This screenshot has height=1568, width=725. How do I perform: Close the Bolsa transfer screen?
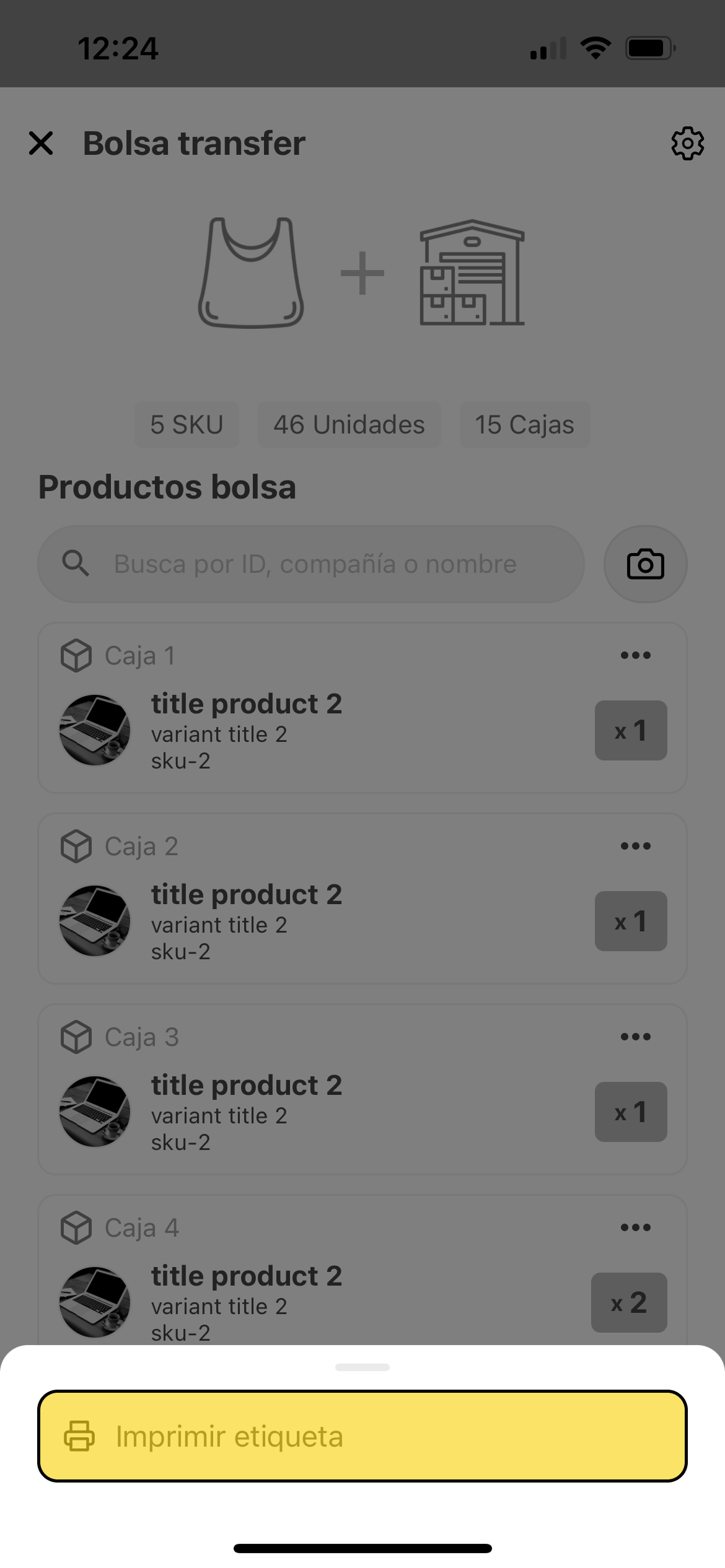tap(41, 143)
